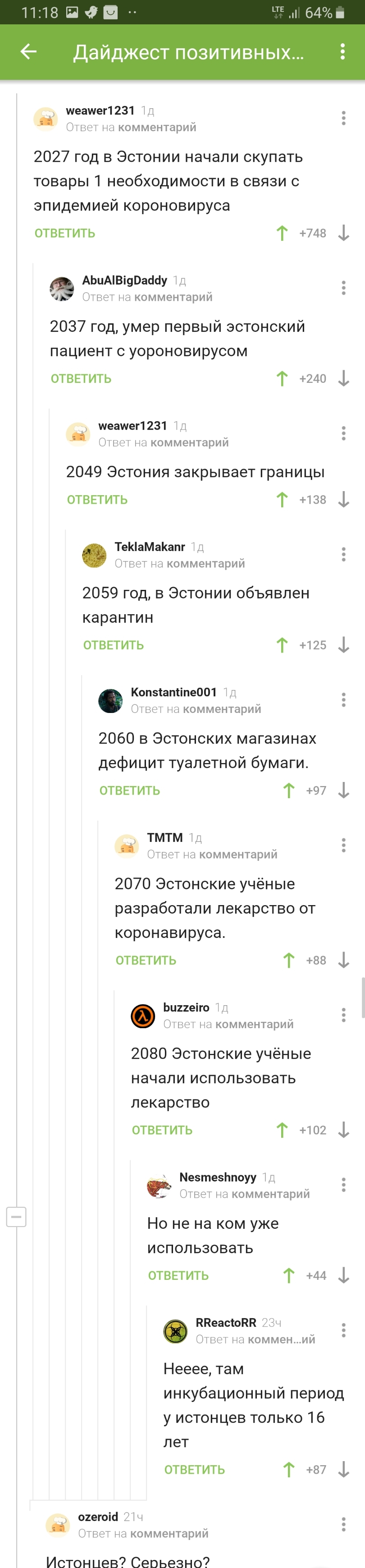Open options for AbuAlBigDaddy's comment
This screenshot has width=365, height=1568.
[x=344, y=288]
